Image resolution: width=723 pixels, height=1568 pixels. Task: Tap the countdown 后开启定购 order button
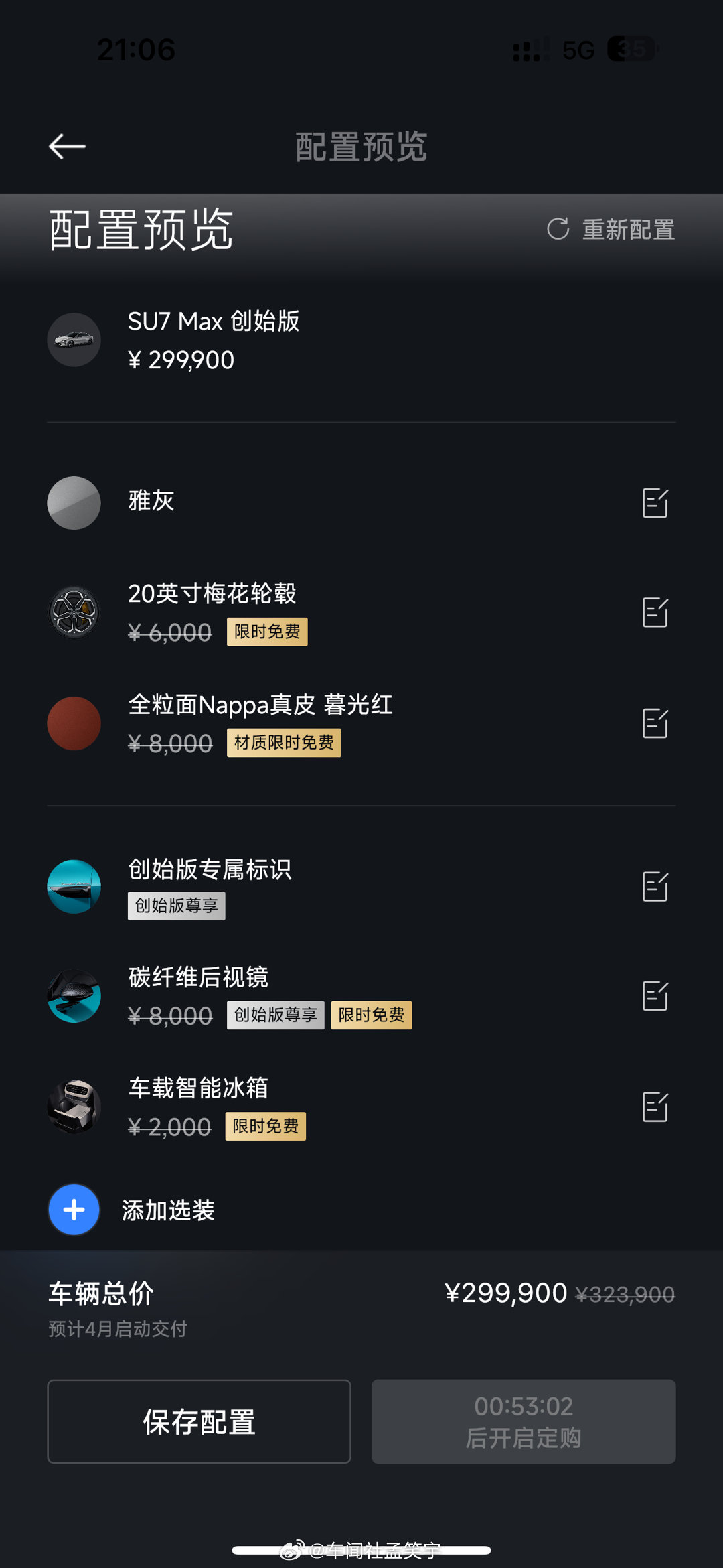524,1421
